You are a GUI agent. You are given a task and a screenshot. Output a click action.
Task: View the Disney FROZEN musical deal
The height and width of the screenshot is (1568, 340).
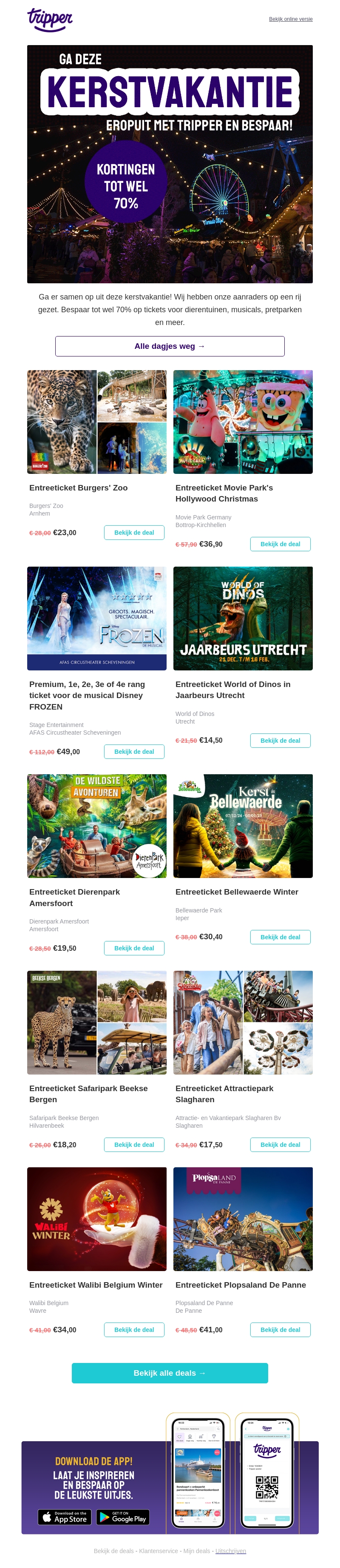point(134,751)
